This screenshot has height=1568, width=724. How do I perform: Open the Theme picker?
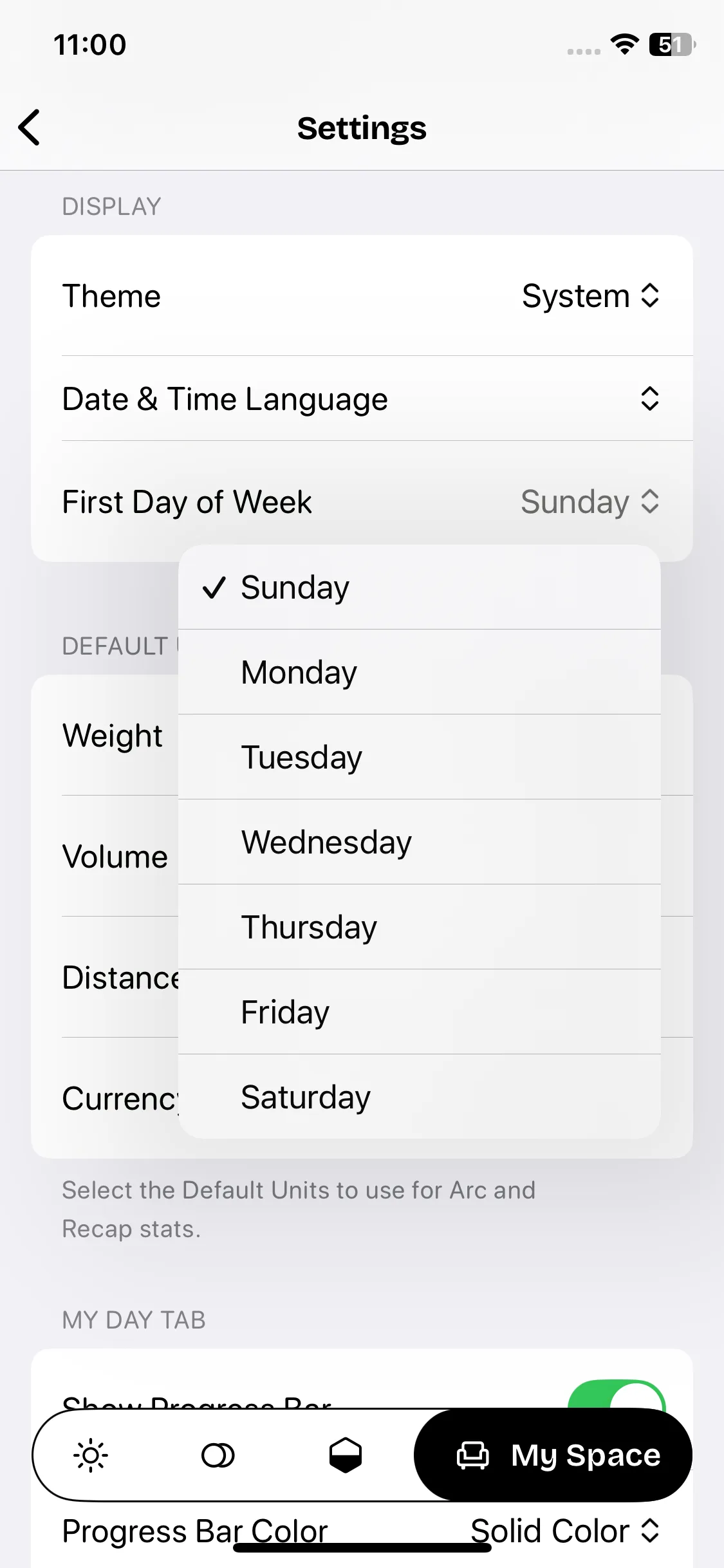point(589,296)
